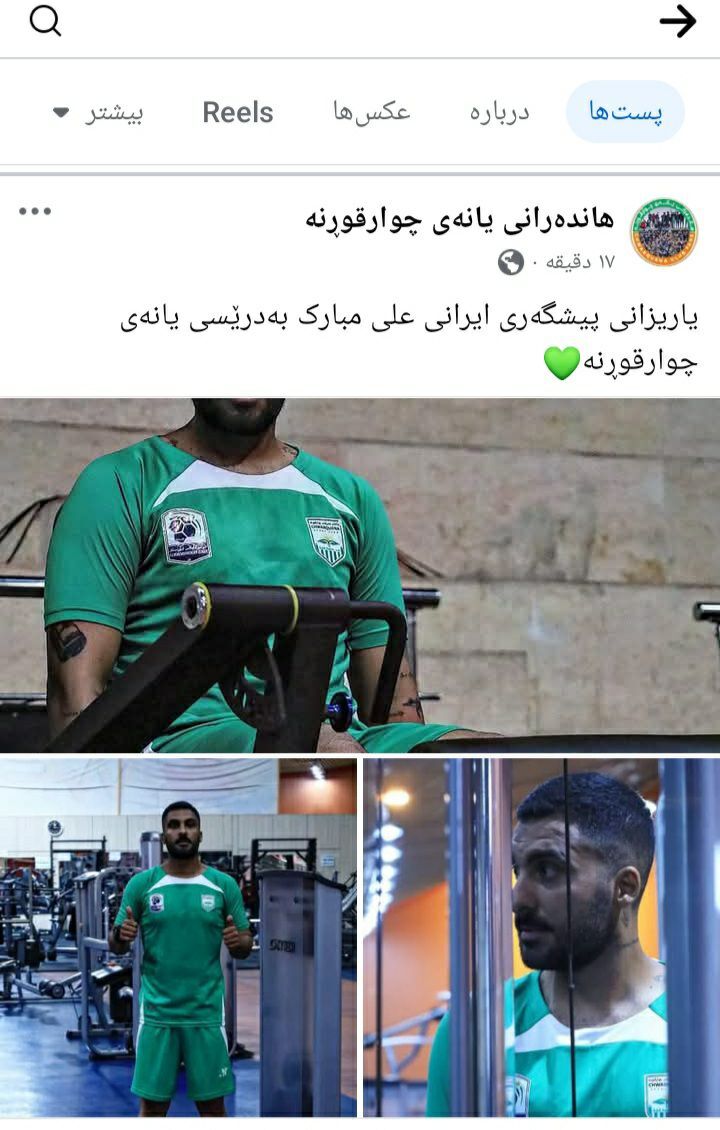Switch to the پست‌ها tab
This screenshot has width=720, height=1130.
pos(625,112)
